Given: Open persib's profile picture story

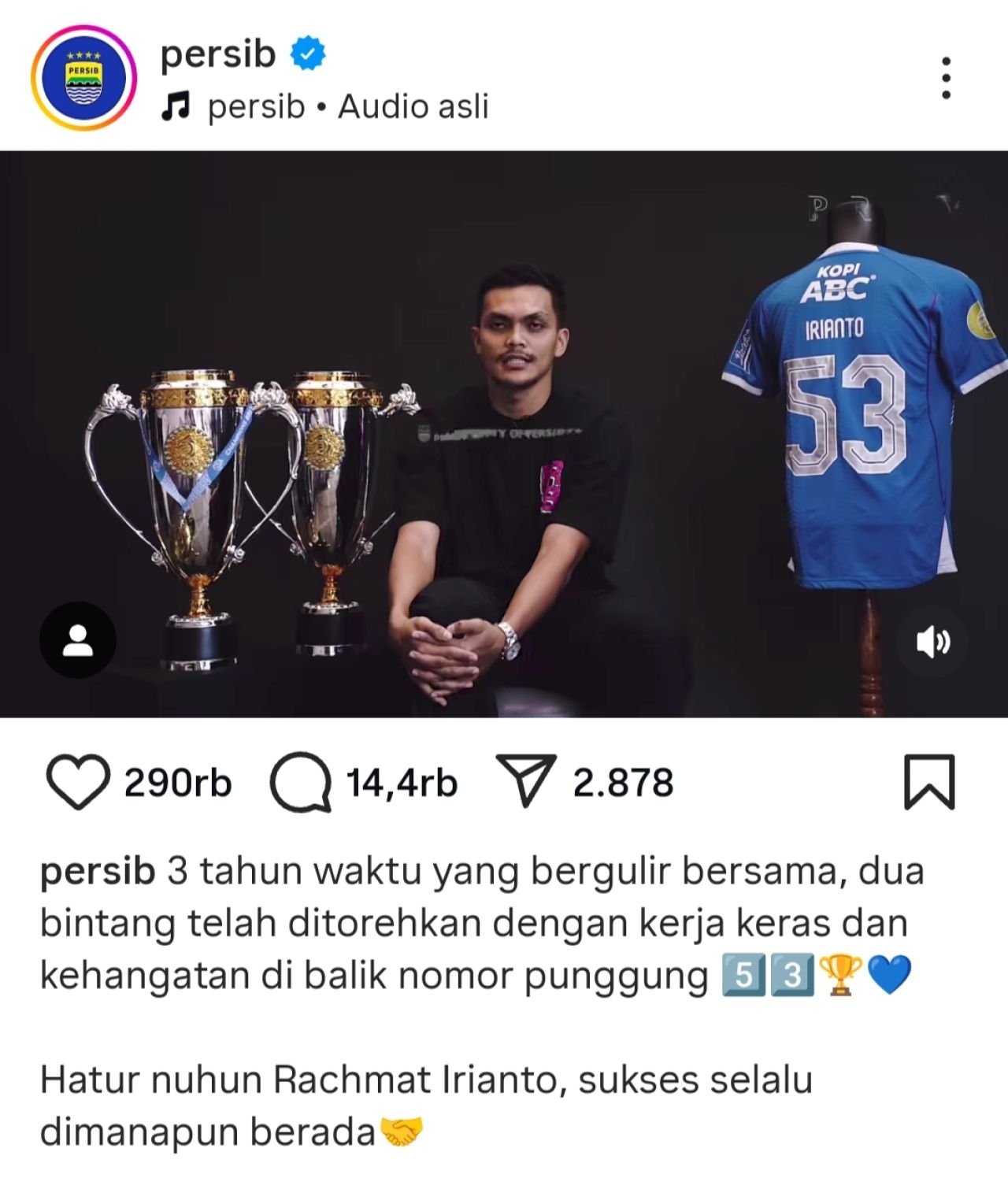Looking at the screenshot, I should (83, 77).
